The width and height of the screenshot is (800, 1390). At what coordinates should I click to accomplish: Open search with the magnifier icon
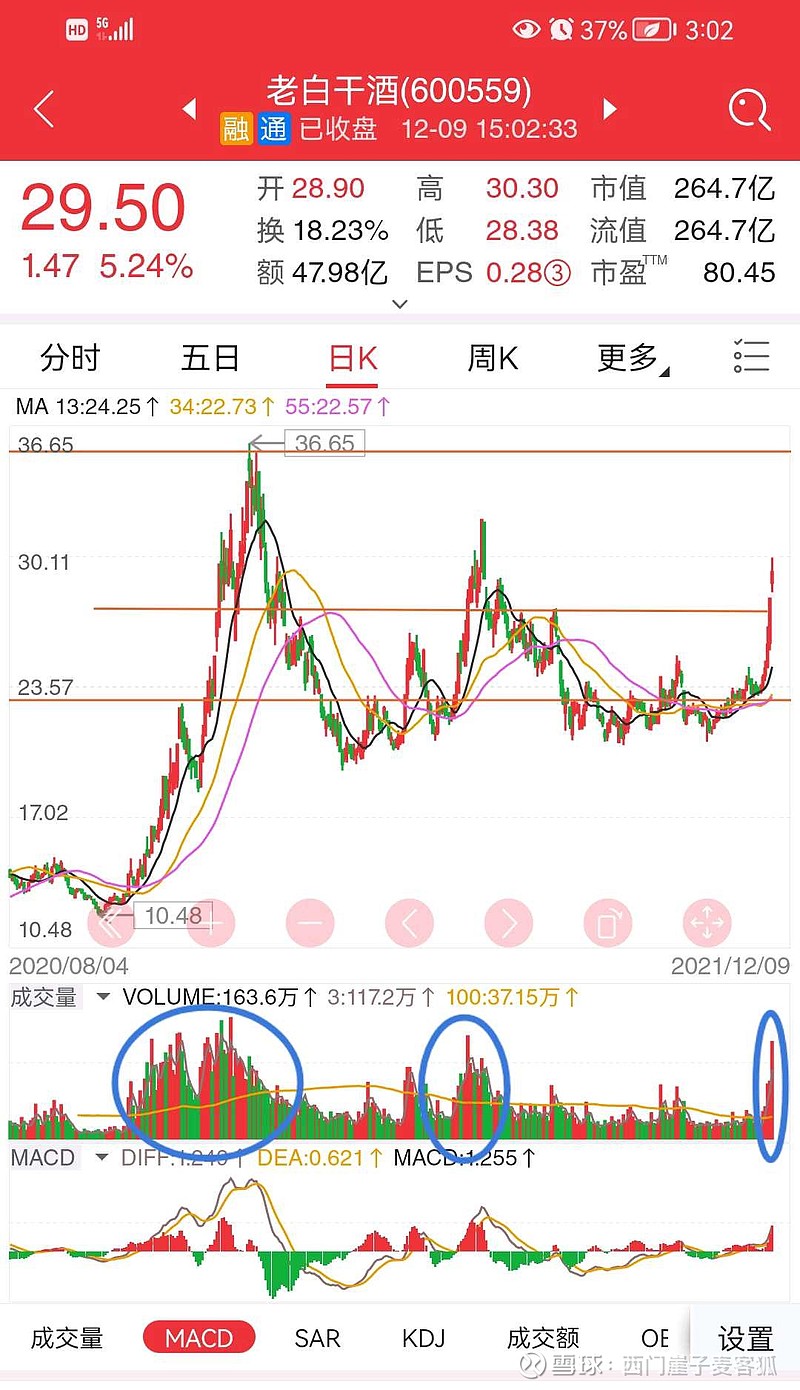pyautogui.click(x=749, y=108)
